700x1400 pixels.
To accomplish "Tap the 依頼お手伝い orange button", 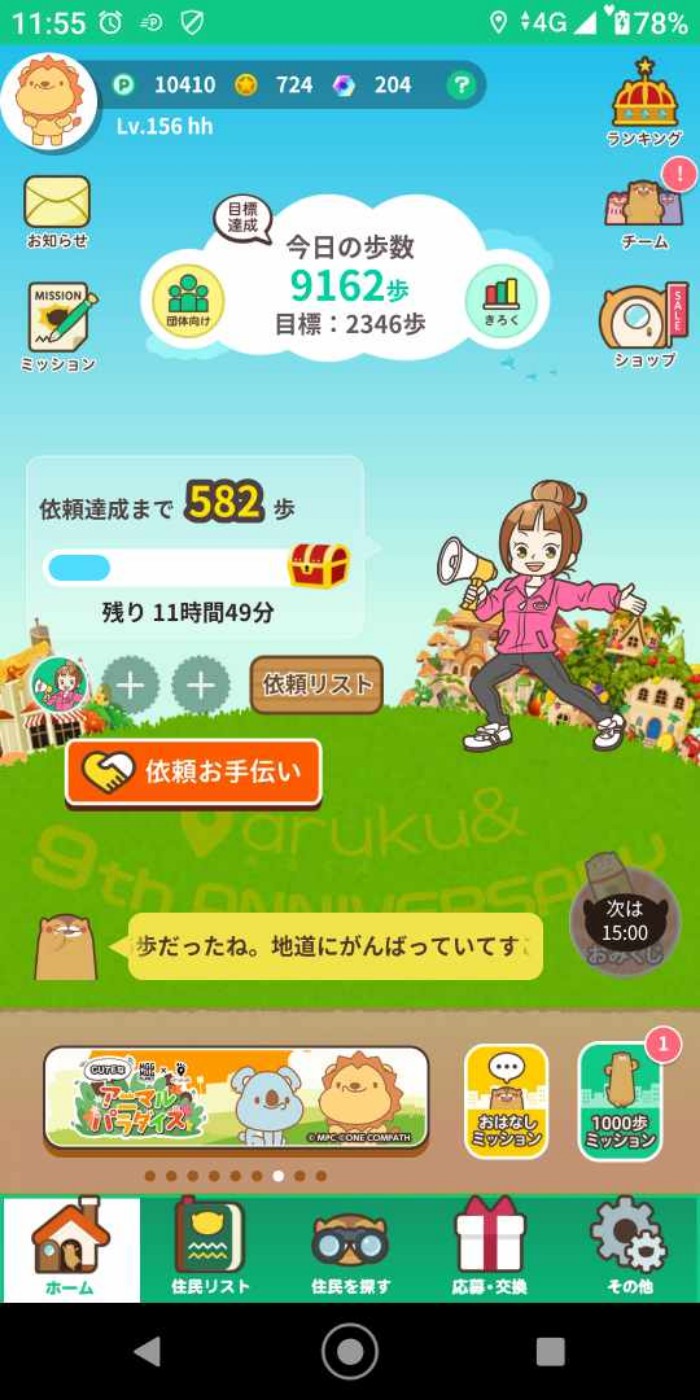I will click(194, 771).
